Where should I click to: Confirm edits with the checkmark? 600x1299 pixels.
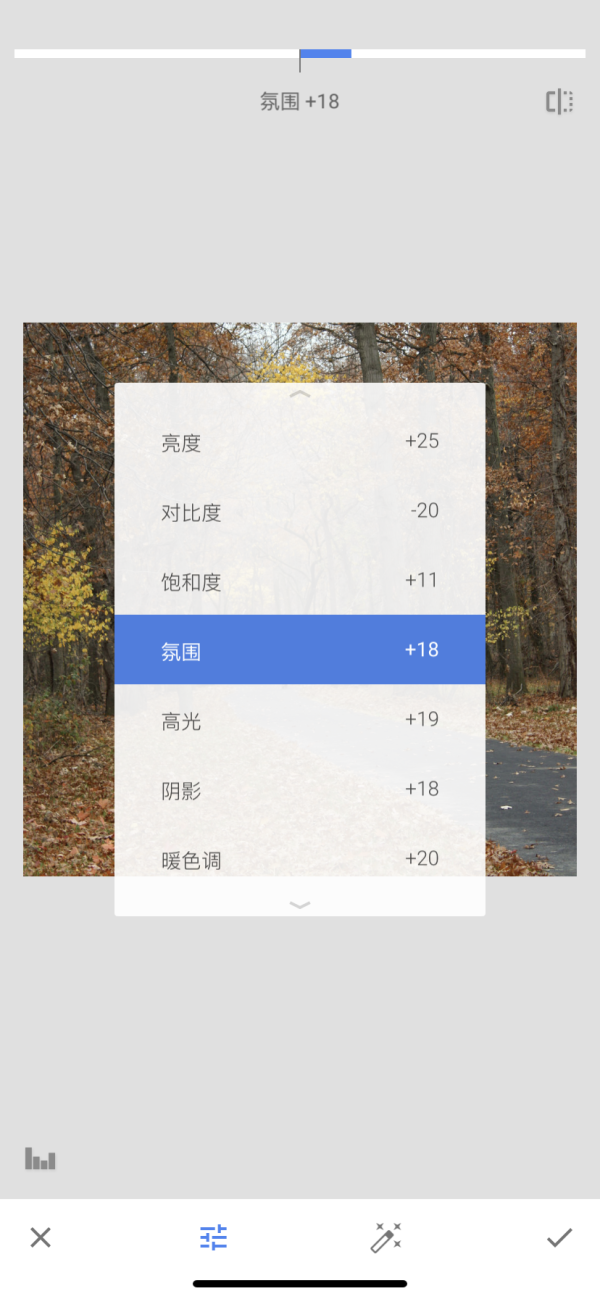[559, 1238]
